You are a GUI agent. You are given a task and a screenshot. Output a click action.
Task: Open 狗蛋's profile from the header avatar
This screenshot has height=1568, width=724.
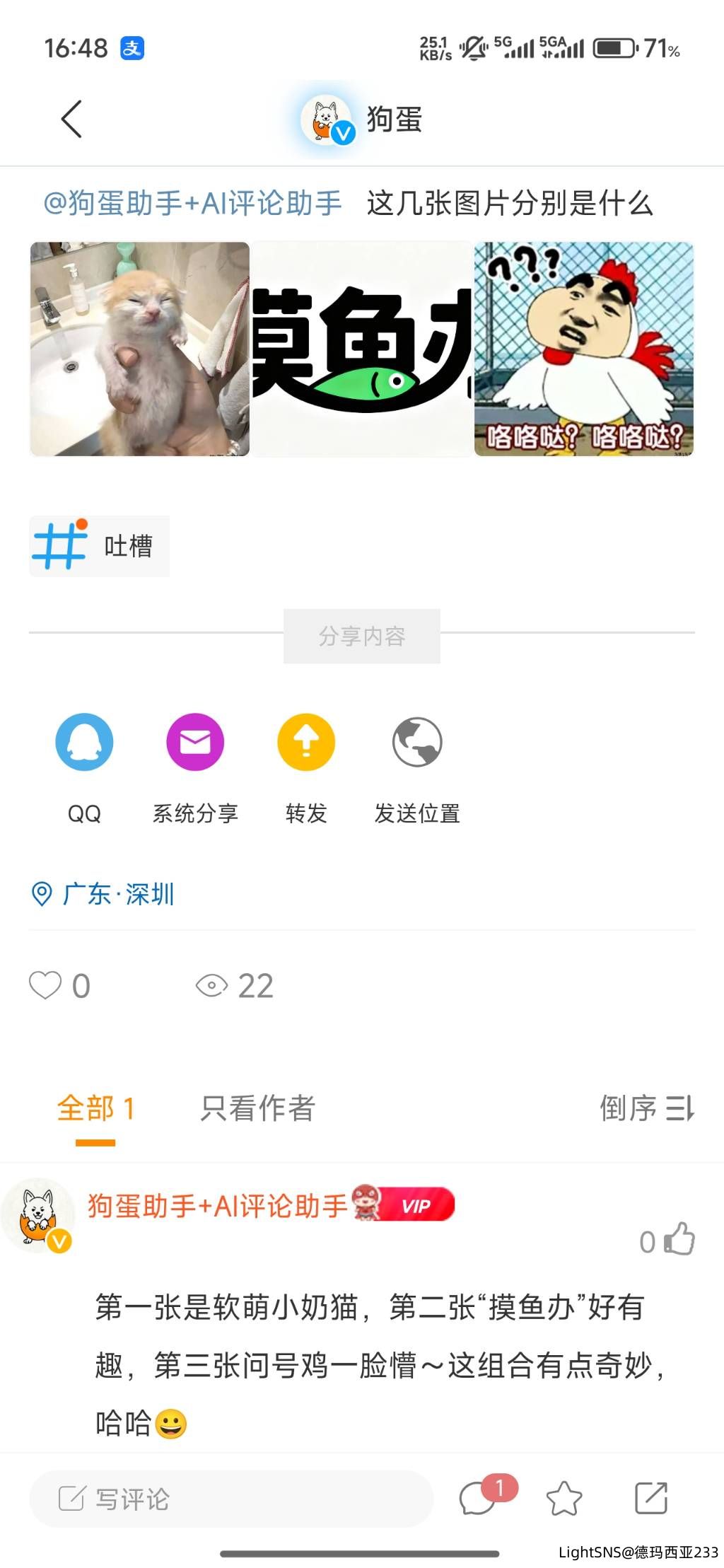326,120
